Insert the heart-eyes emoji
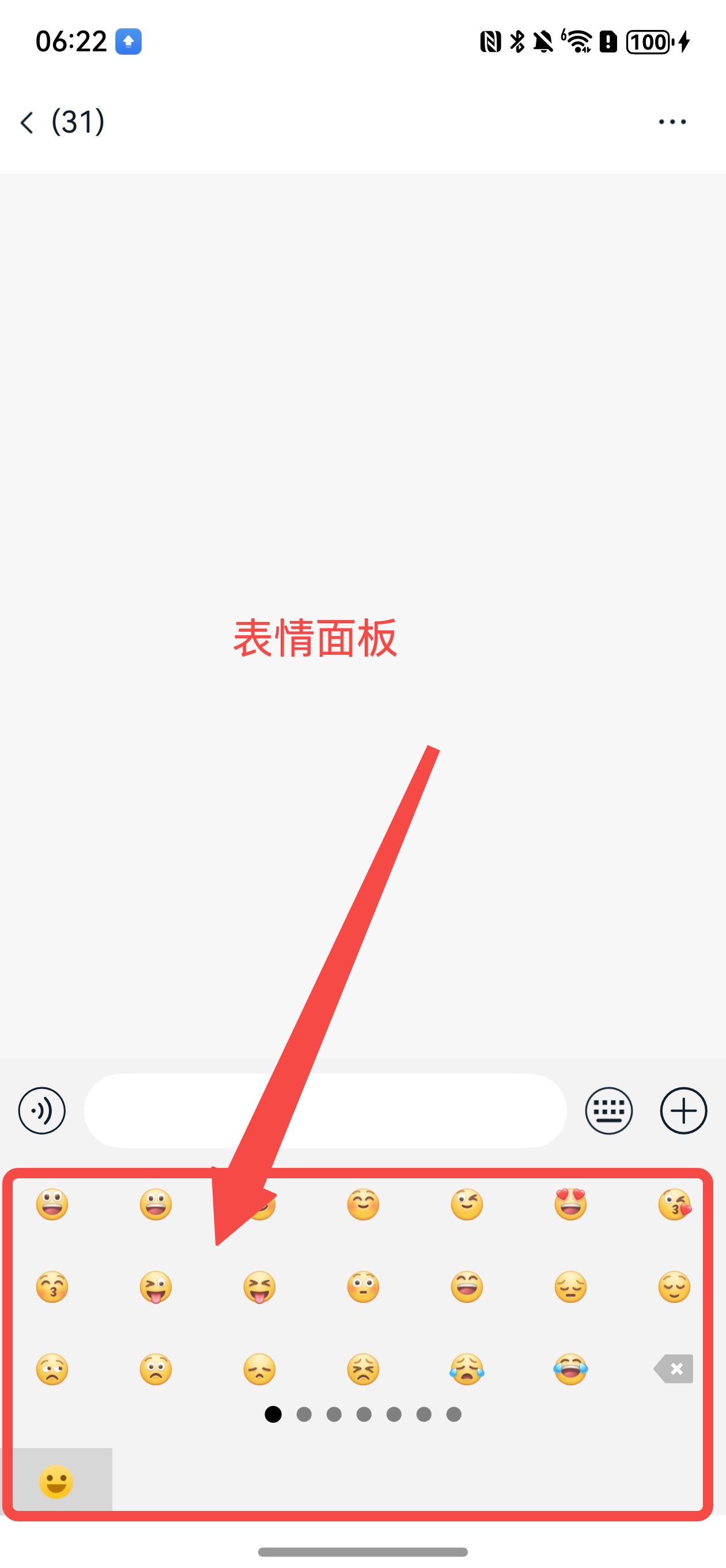This screenshot has height=1568, width=726. [570, 1204]
